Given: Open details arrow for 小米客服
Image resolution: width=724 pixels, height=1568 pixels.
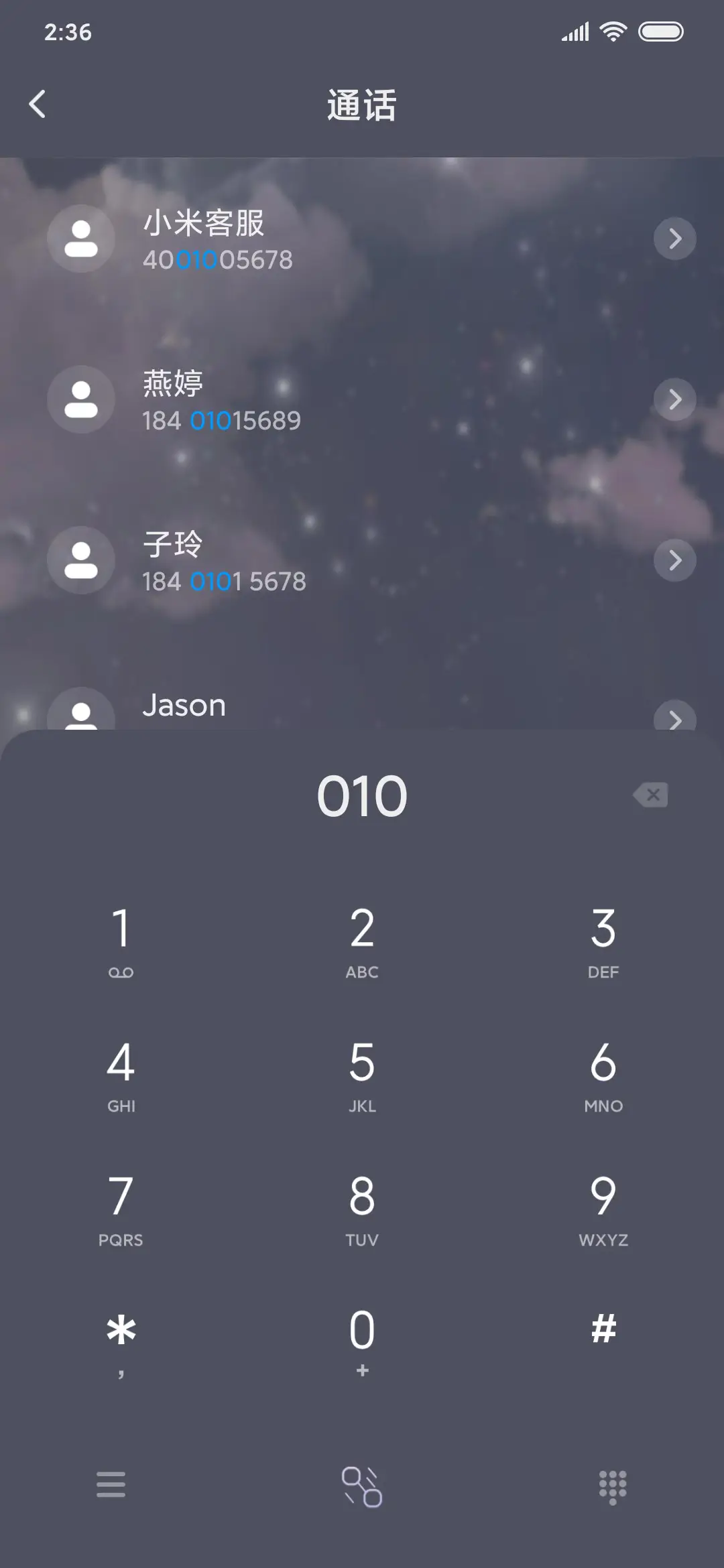Looking at the screenshot, I should tap(674, 239).
